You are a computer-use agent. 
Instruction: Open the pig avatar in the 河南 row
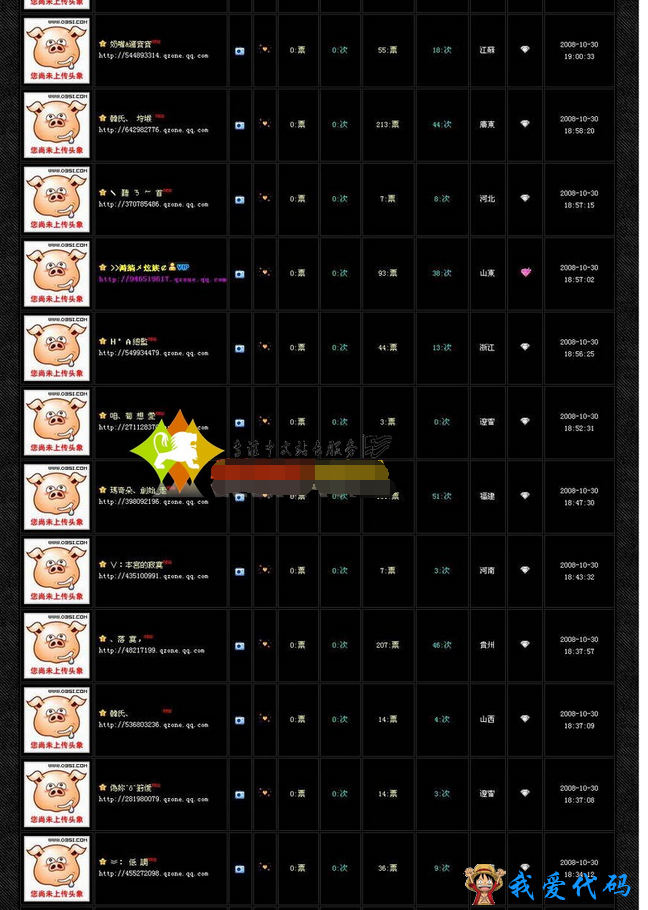point(57,571)
